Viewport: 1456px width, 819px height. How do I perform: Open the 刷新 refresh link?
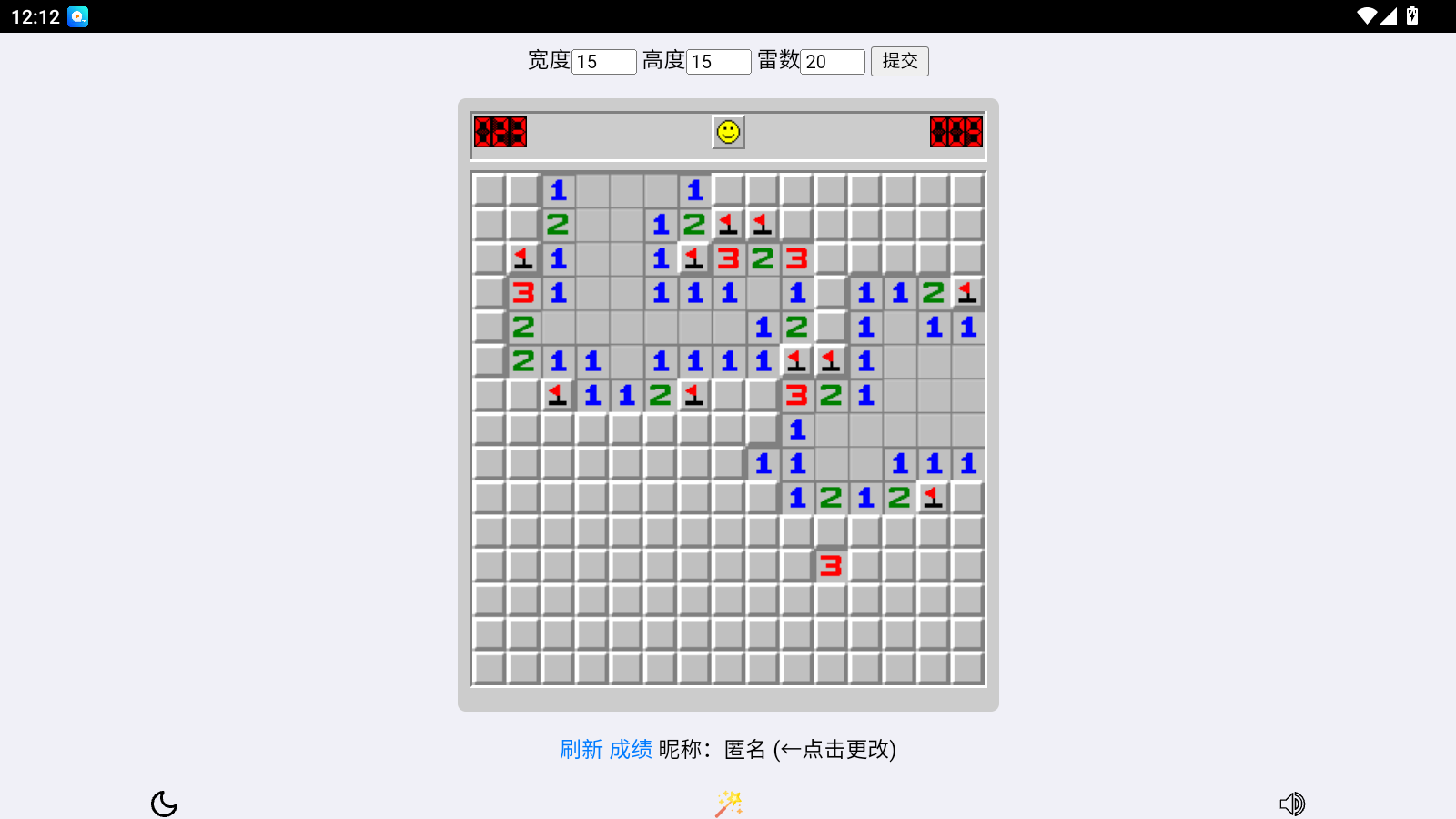coord(581,749)
